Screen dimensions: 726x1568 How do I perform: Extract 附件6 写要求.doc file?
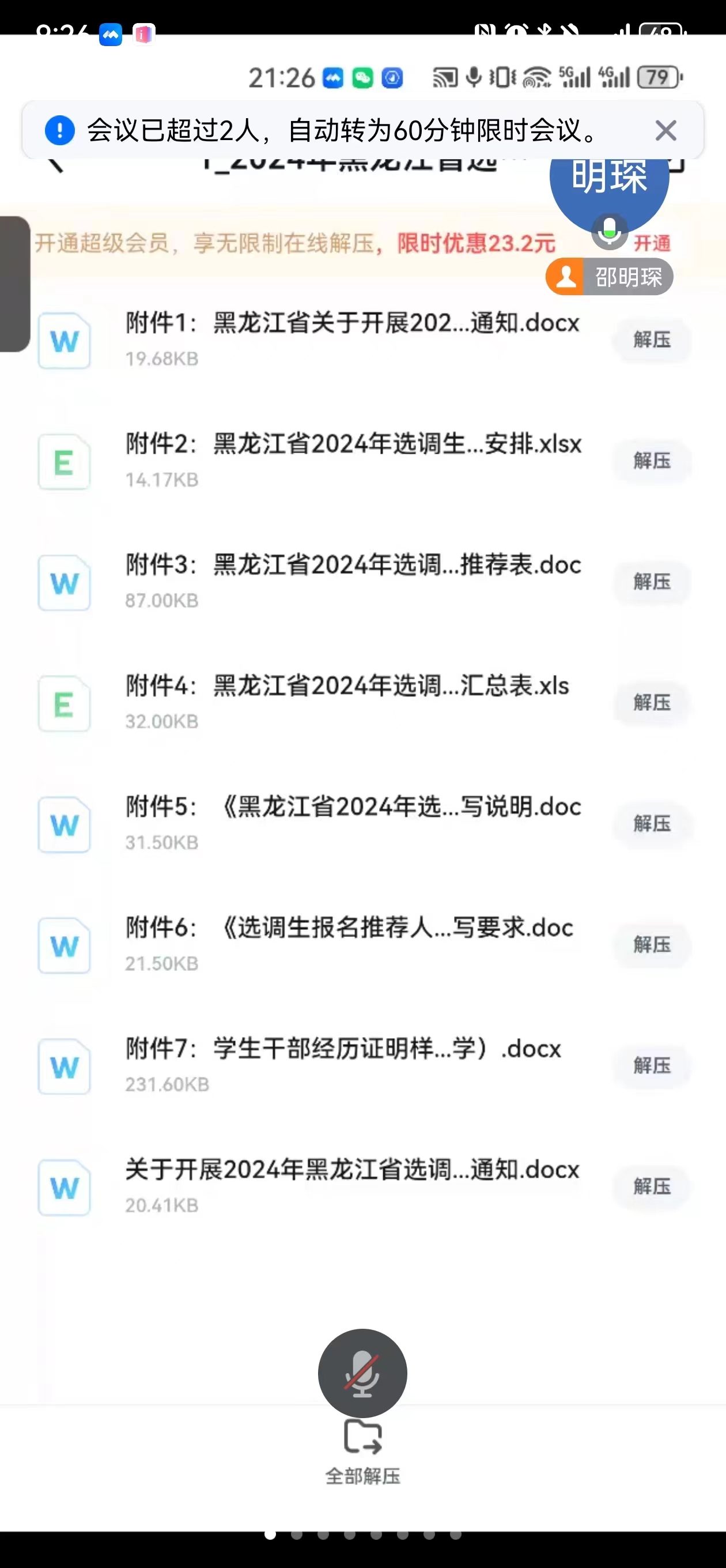click(652, 945)
